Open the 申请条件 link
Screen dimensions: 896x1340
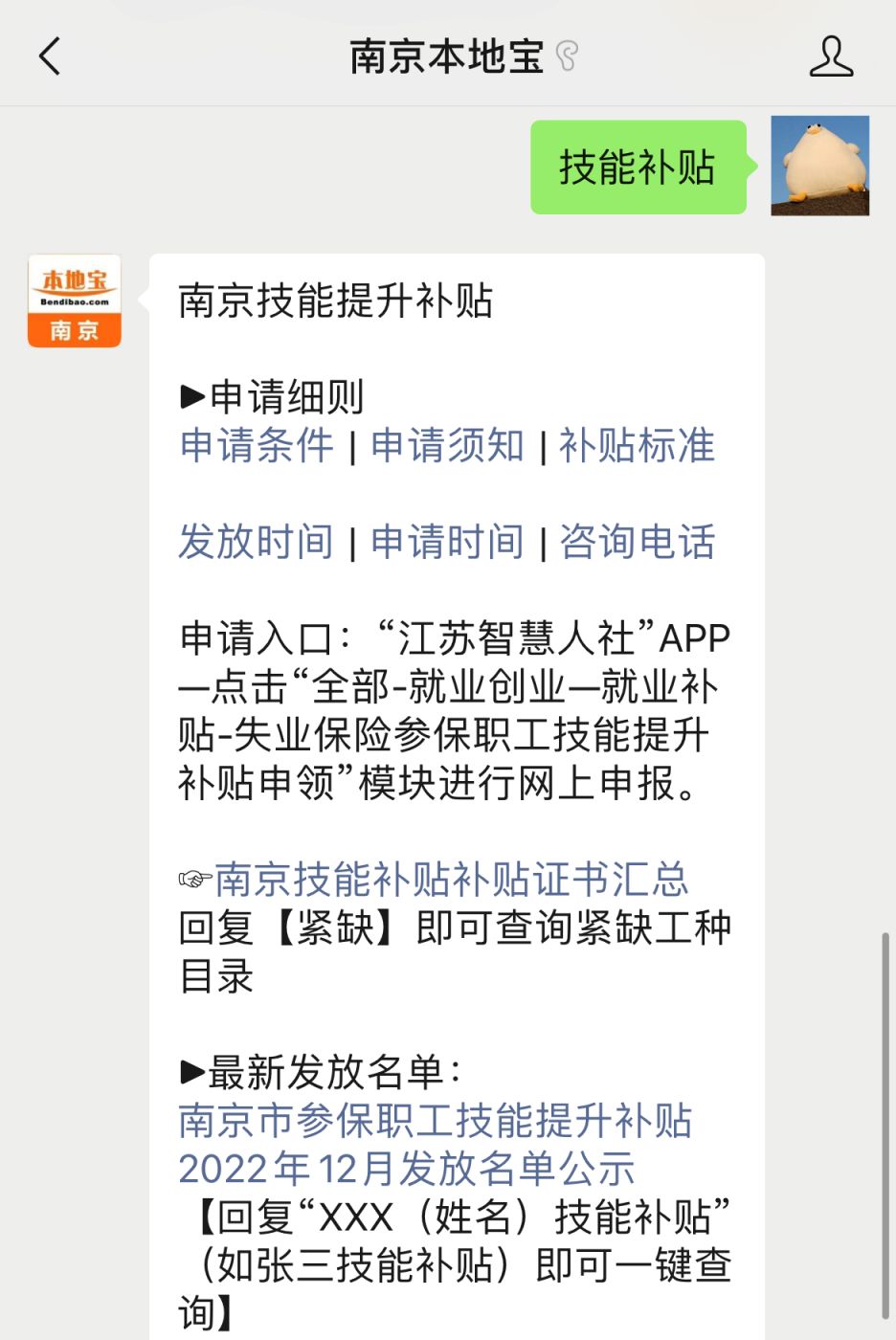[x=256, y=446]
